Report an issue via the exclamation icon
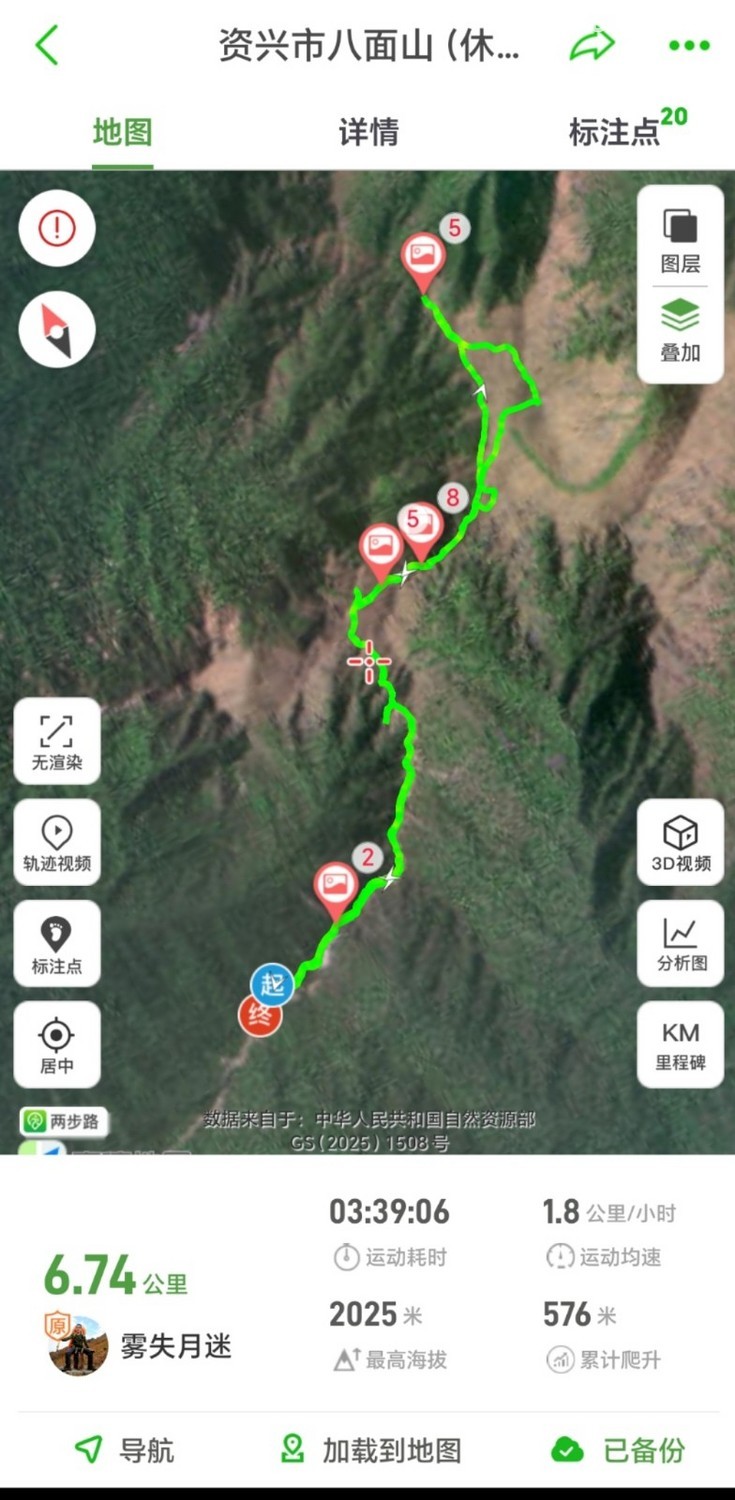This screenshot has height=1500, width=735. [57, 228]
